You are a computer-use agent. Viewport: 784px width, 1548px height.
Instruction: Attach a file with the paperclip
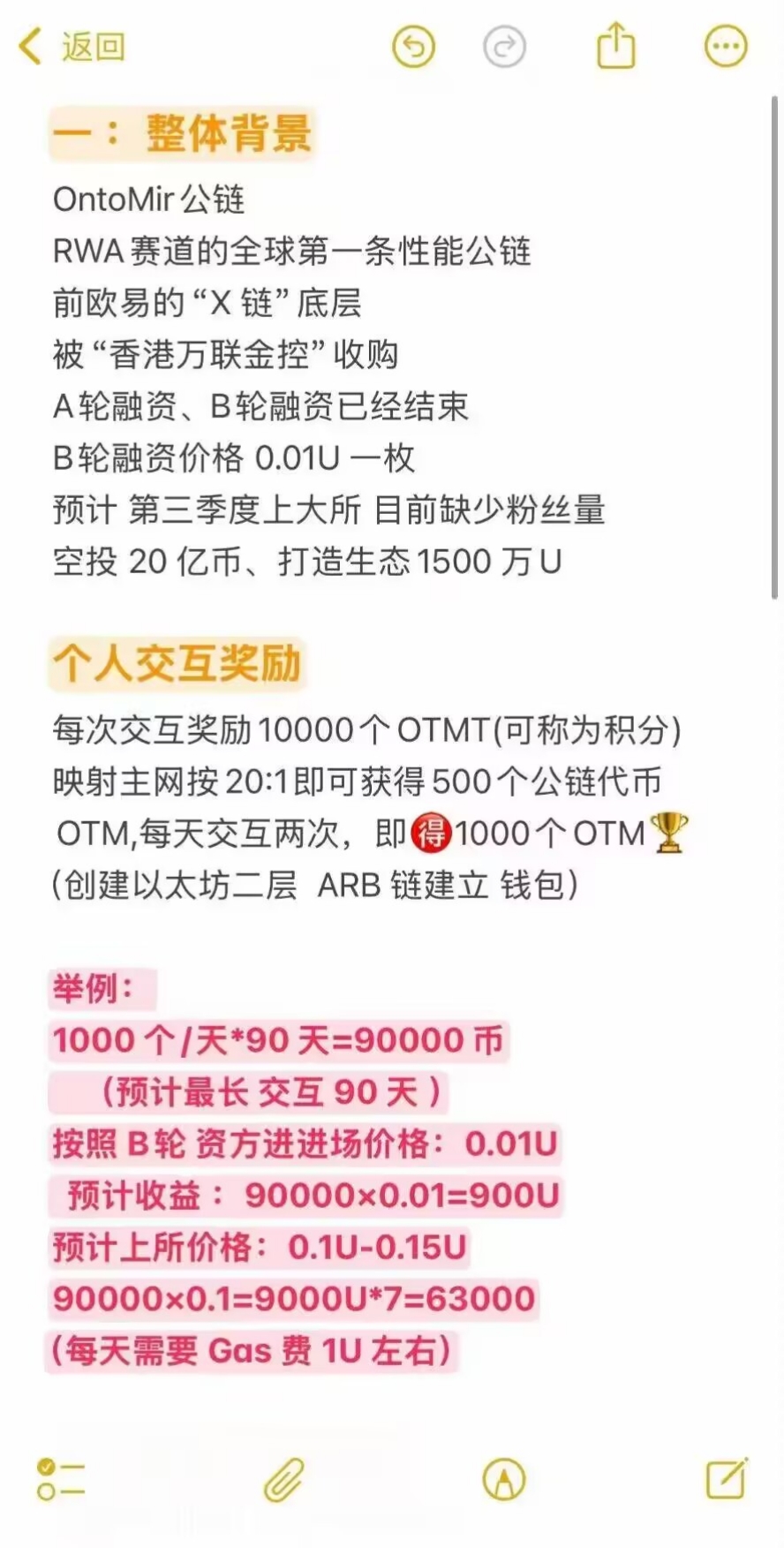[283, 1479]
